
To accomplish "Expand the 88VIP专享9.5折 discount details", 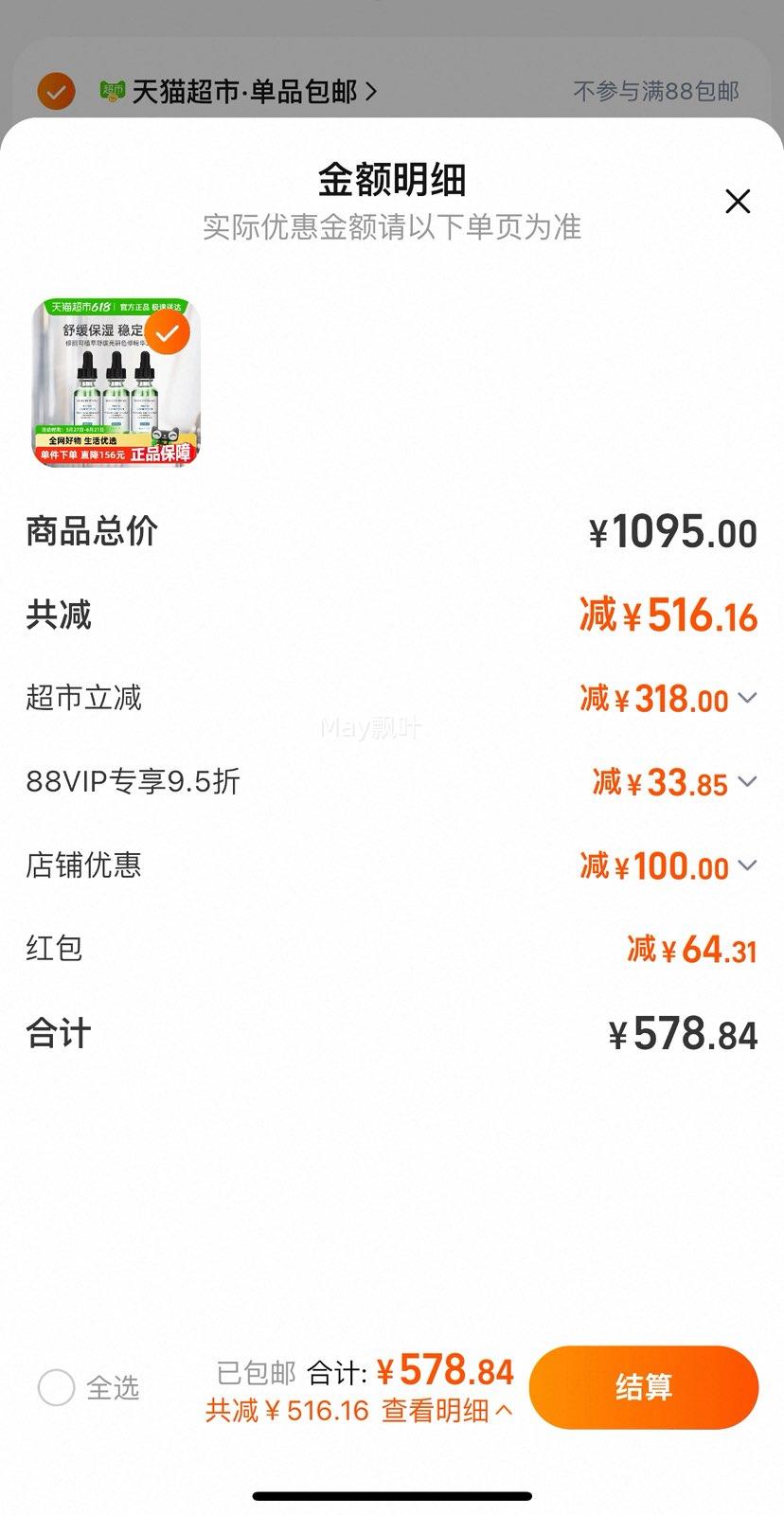I will [x=747, y=782].
